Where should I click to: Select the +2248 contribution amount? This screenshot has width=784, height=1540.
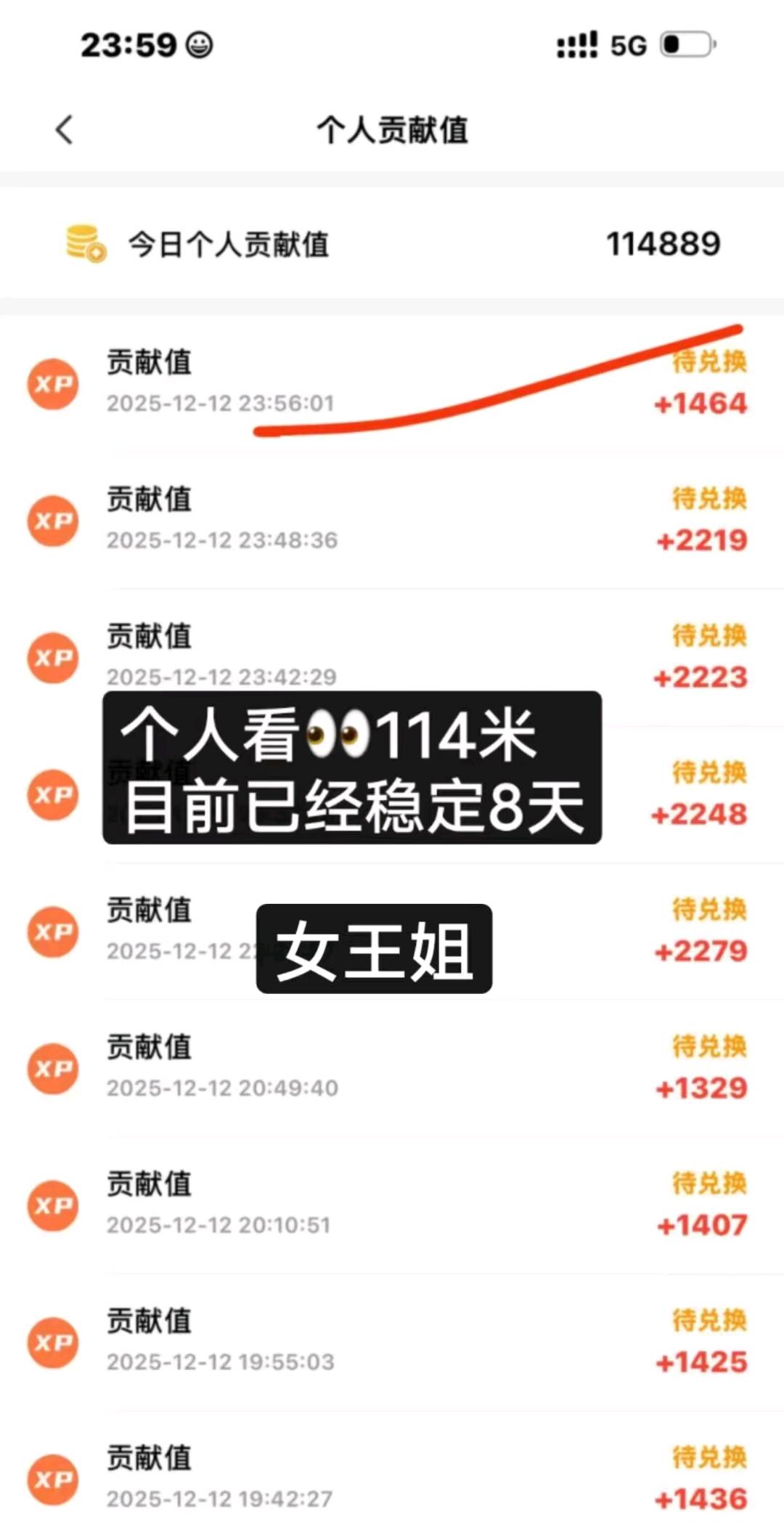698,814
